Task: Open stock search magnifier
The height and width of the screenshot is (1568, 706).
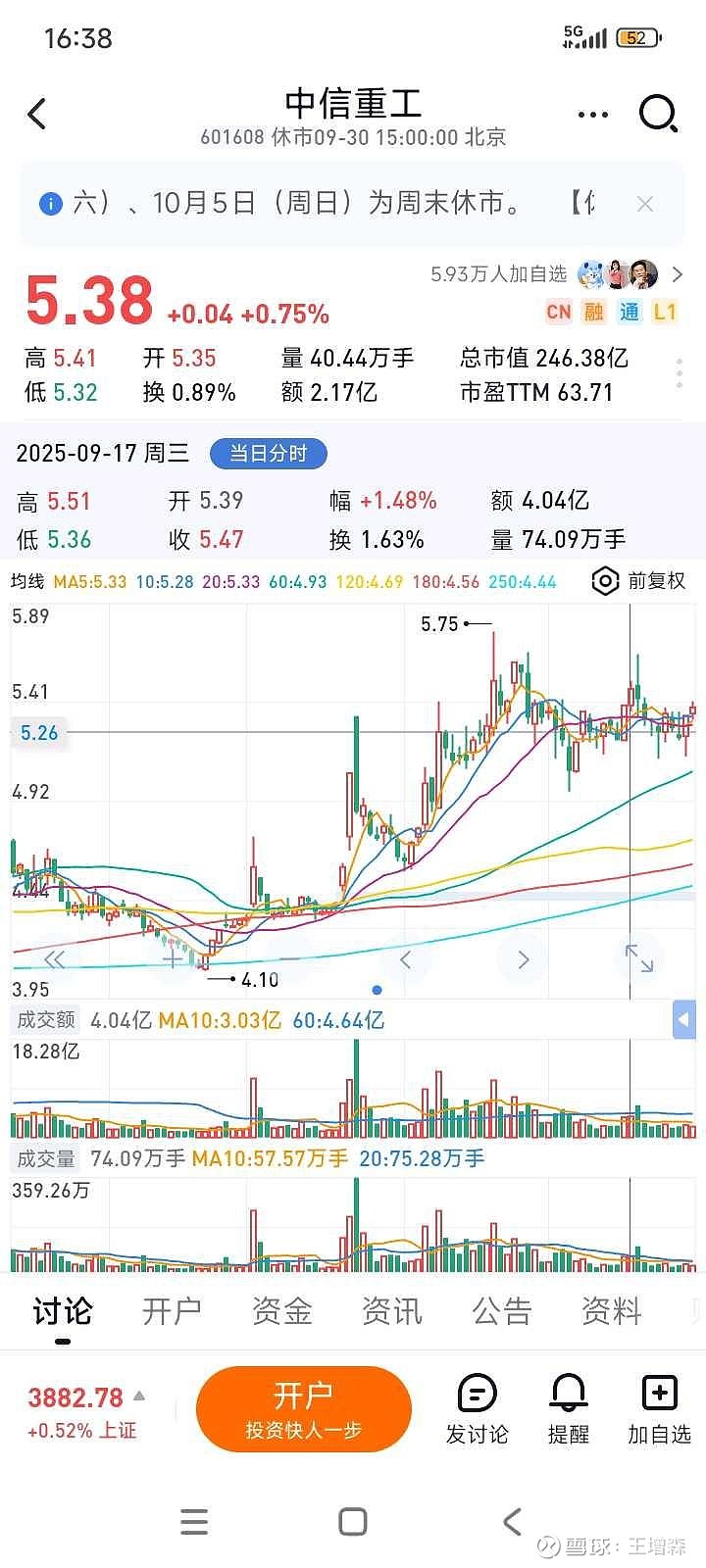Action: [658, 115]
